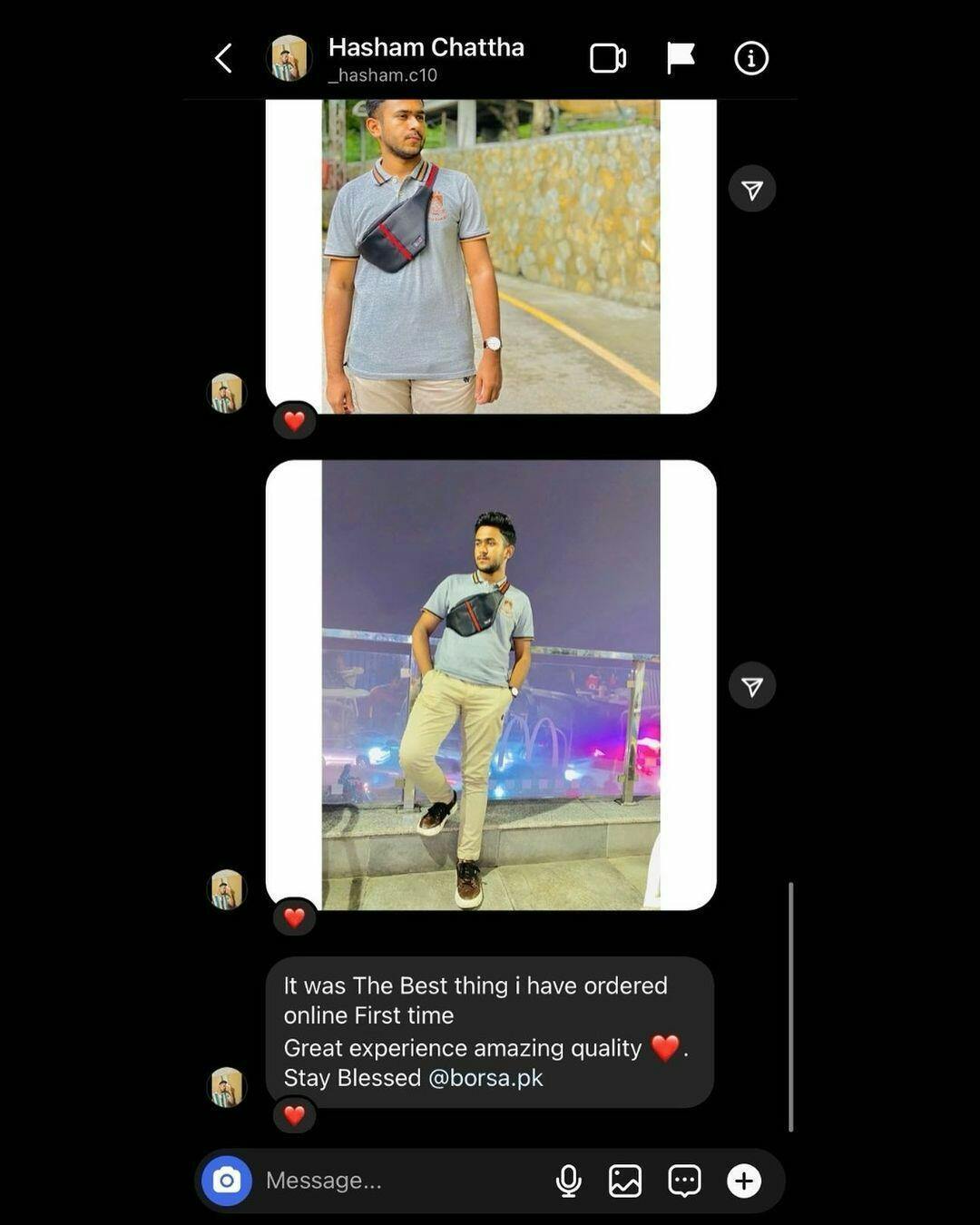The width and height of the screenshot is (980, 1225).
Task: Pick an image from gallery
Action: pos(625,1181)
